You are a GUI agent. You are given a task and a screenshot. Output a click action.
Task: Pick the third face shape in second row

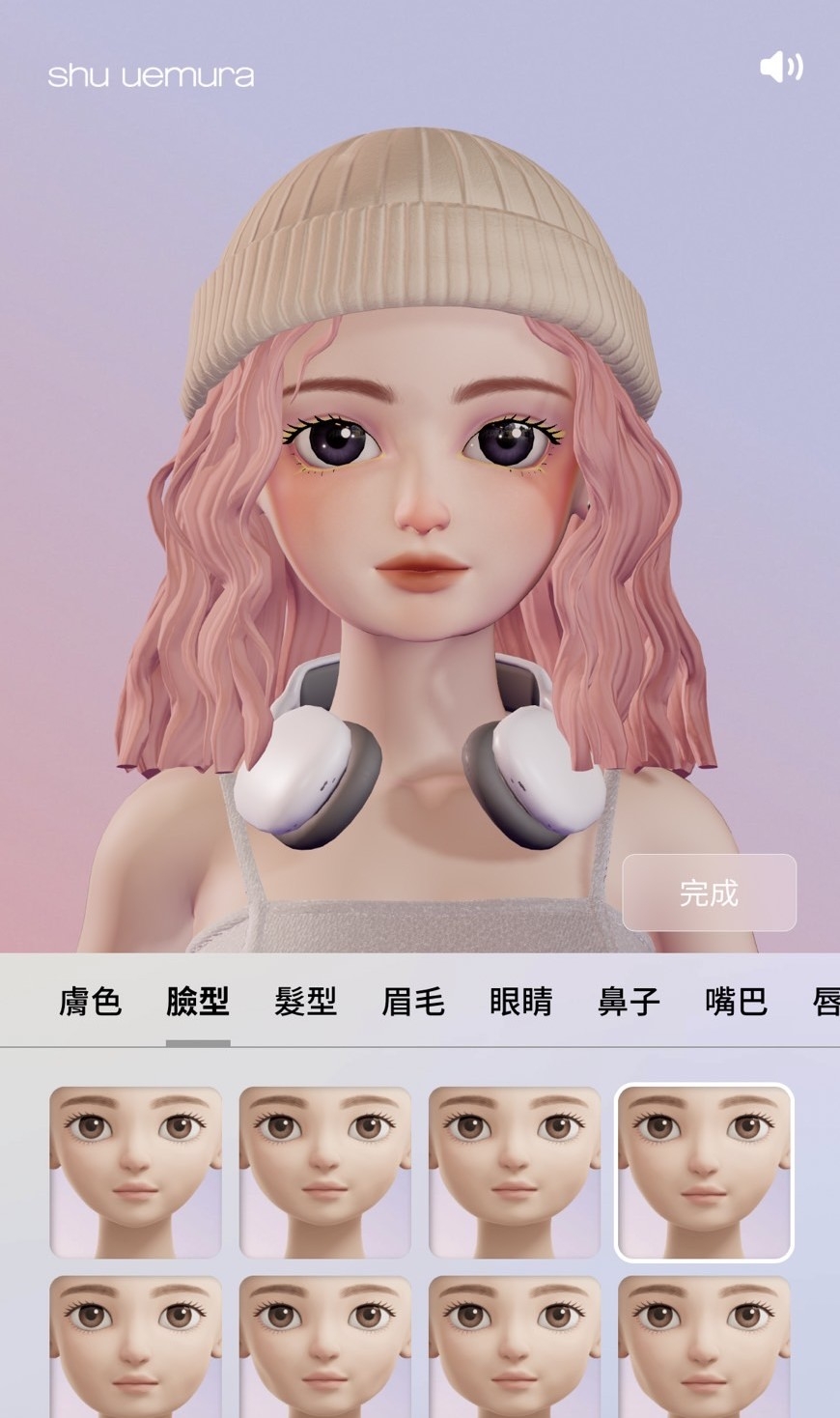click(514, 1347)
